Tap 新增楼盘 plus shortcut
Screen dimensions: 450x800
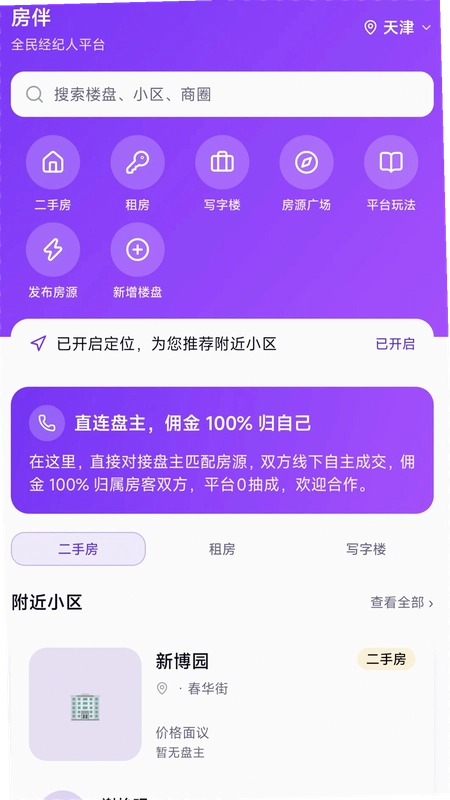(137, 261)
